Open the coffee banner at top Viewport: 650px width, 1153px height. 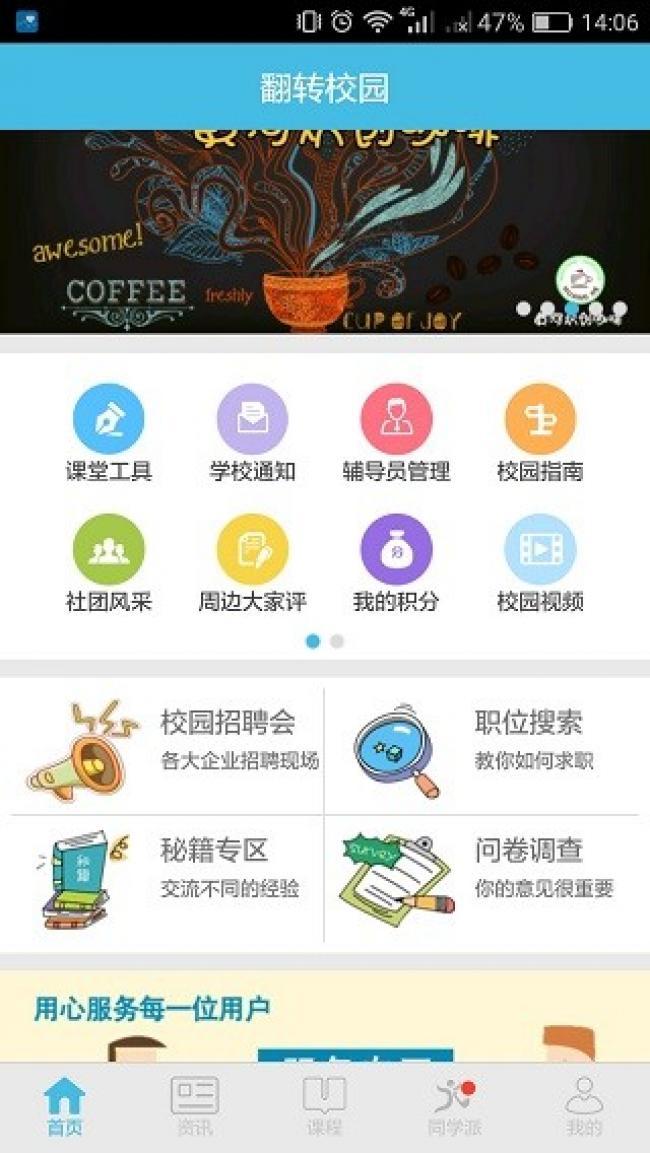click(x=324, y=232)
